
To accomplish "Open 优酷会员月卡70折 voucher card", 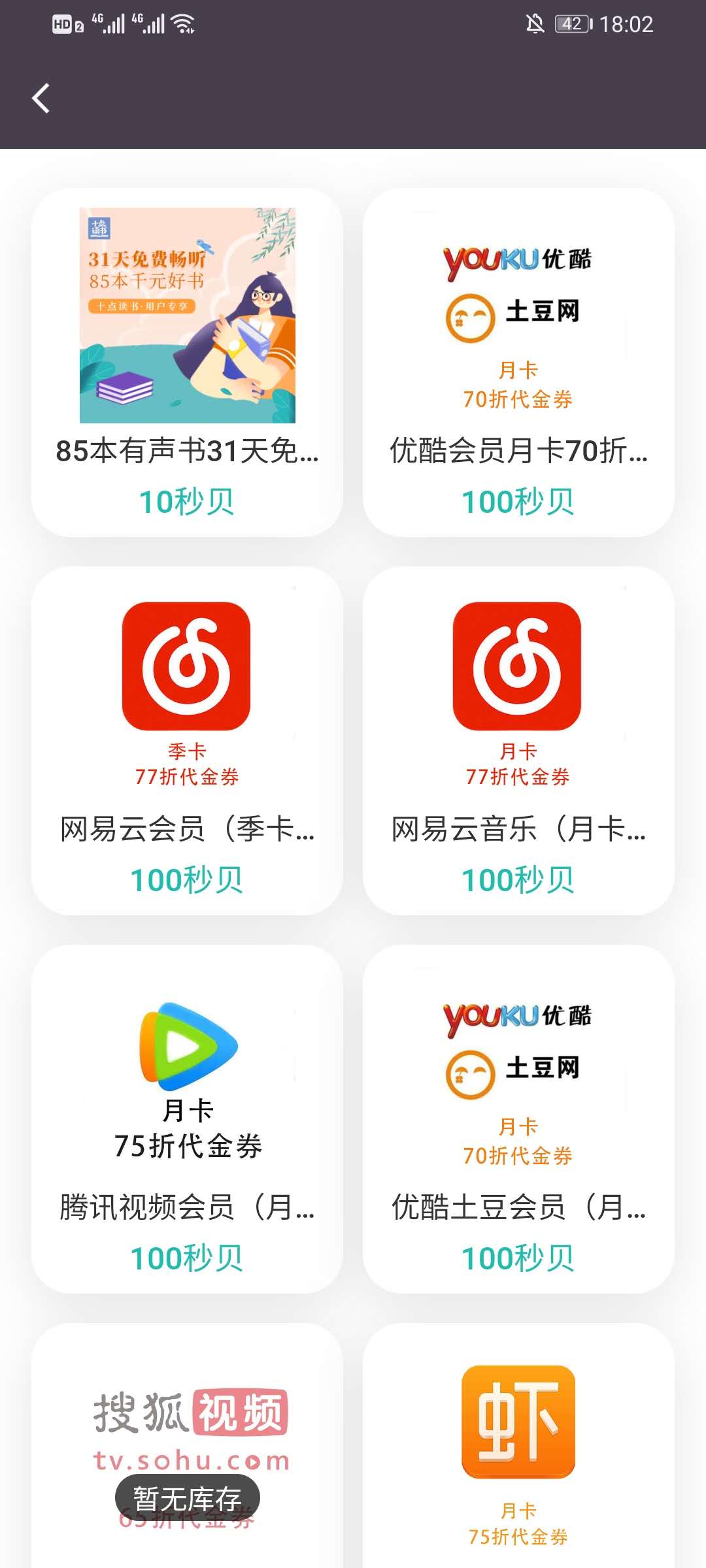I will coord(518,363).
